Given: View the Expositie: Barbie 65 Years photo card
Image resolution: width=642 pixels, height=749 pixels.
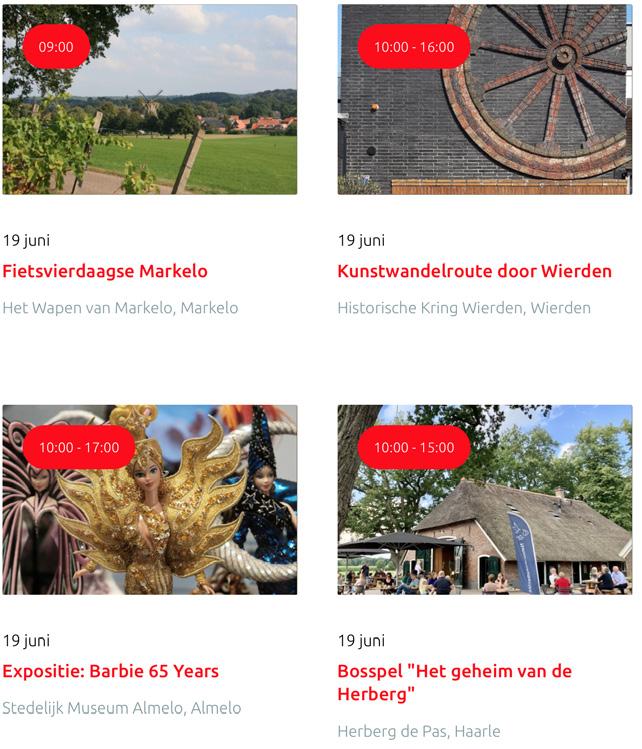Looking at the screenshot, I should click(150, 500).
